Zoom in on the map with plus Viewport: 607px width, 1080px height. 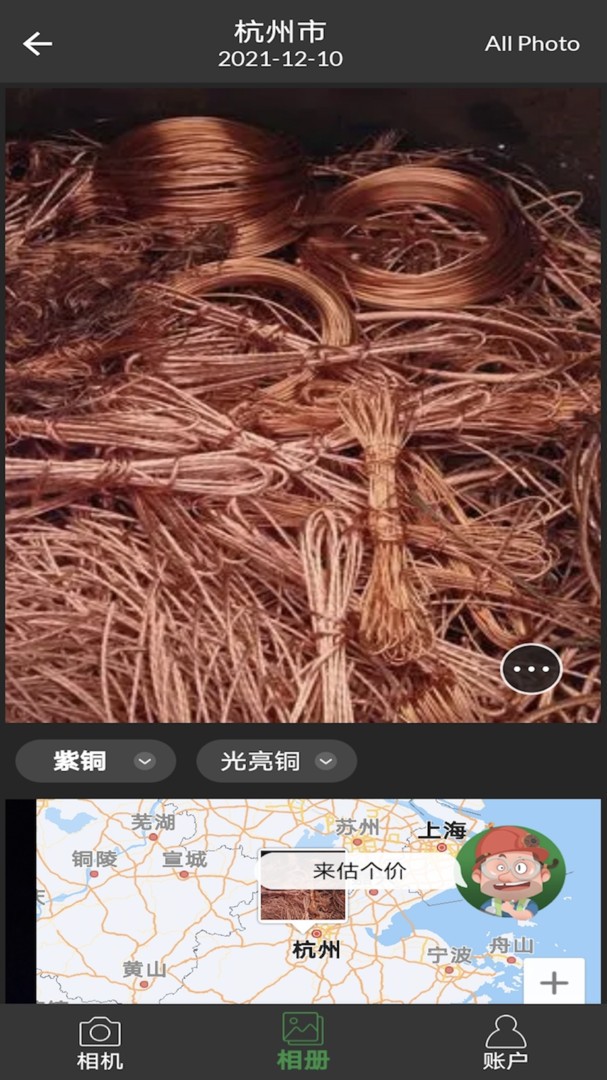point(553,982)
